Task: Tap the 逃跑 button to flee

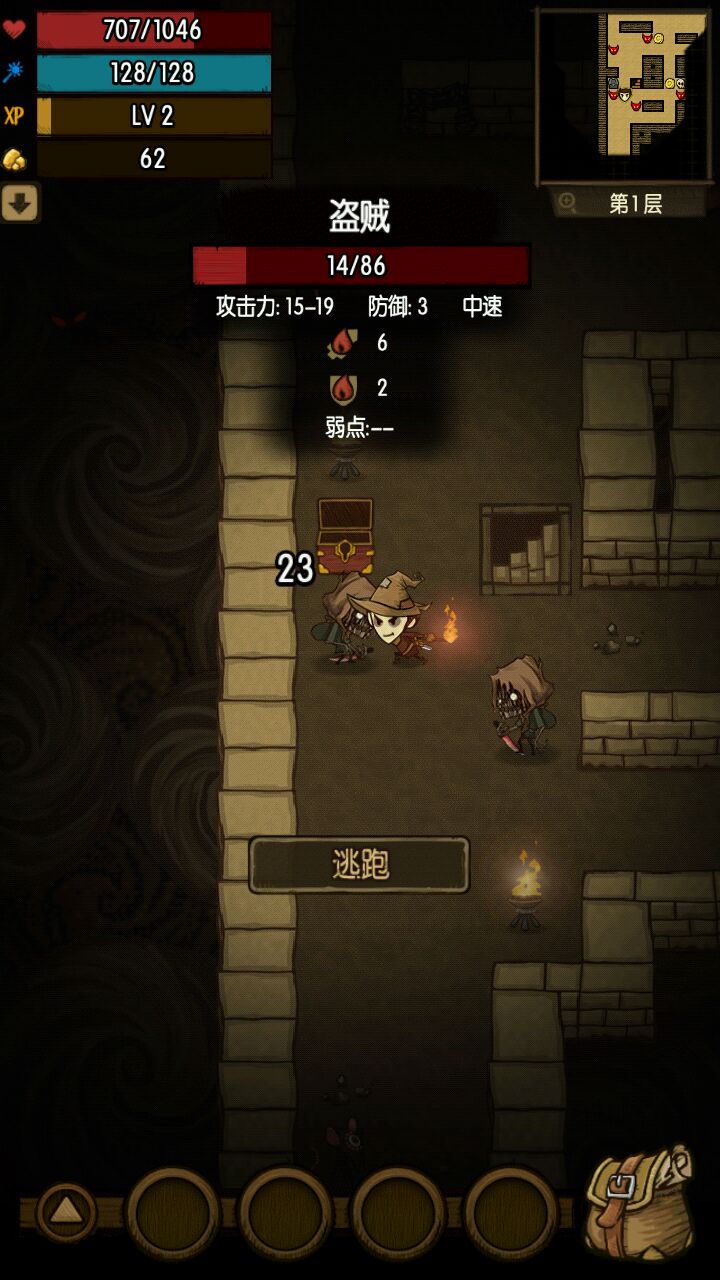Action: point(359,864)
